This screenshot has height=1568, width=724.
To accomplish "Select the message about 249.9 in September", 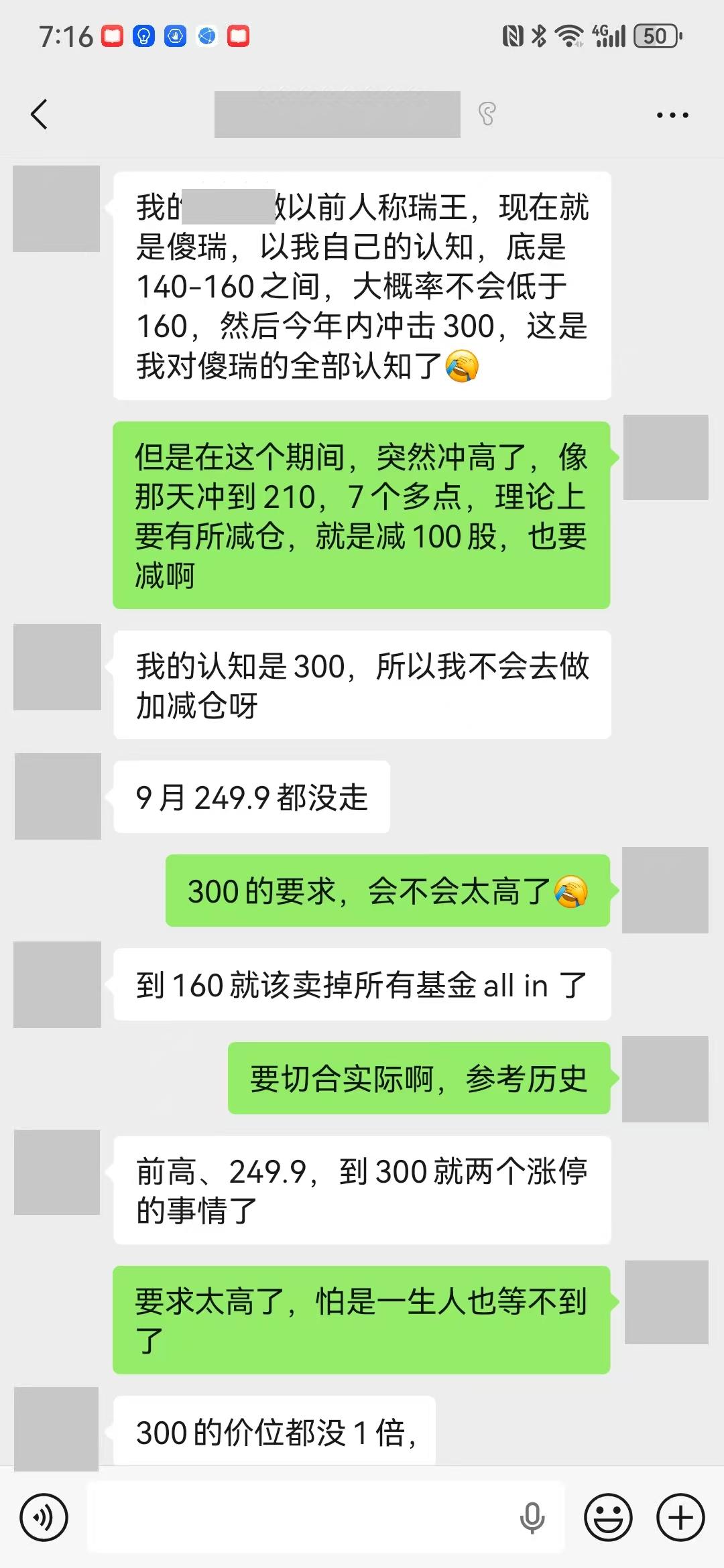I will click(x=251, y=796).
